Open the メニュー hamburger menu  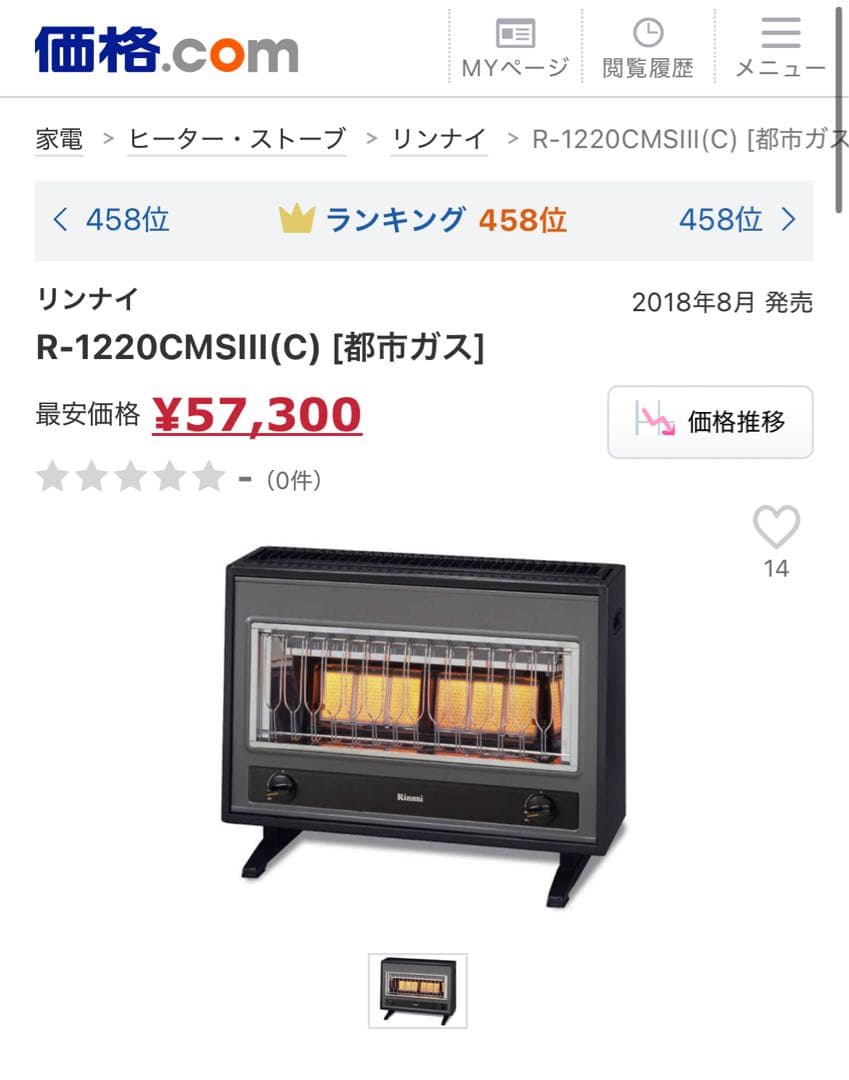[780, 47]
